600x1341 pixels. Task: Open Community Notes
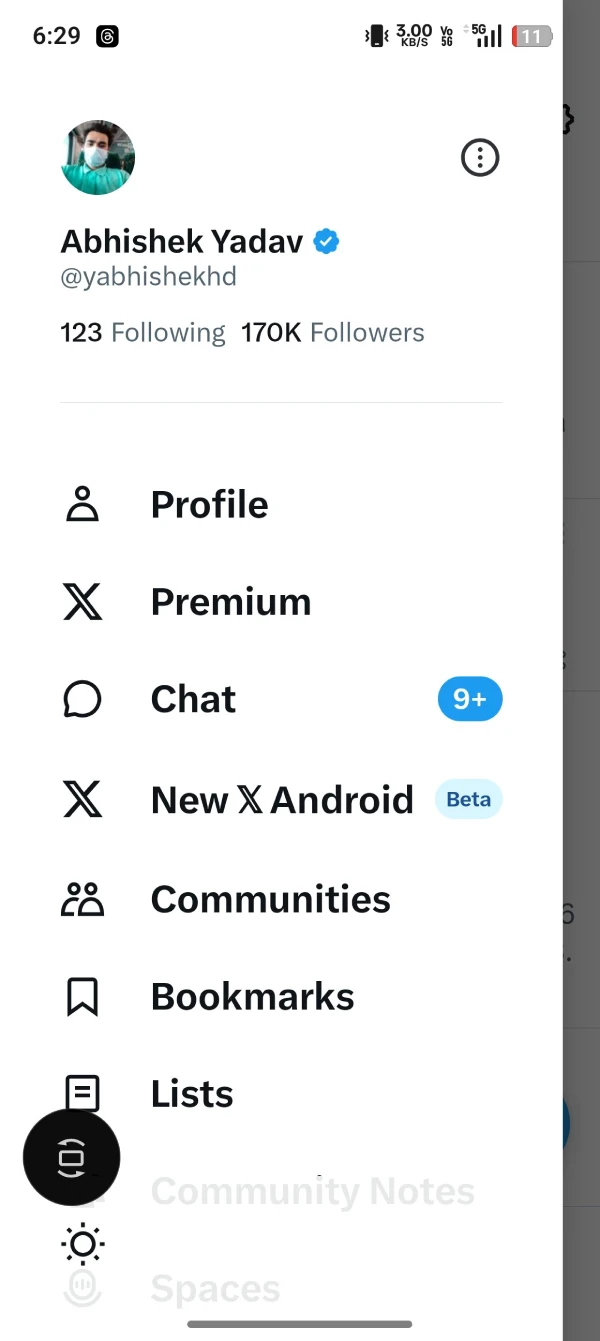[x=312, y=1191]
